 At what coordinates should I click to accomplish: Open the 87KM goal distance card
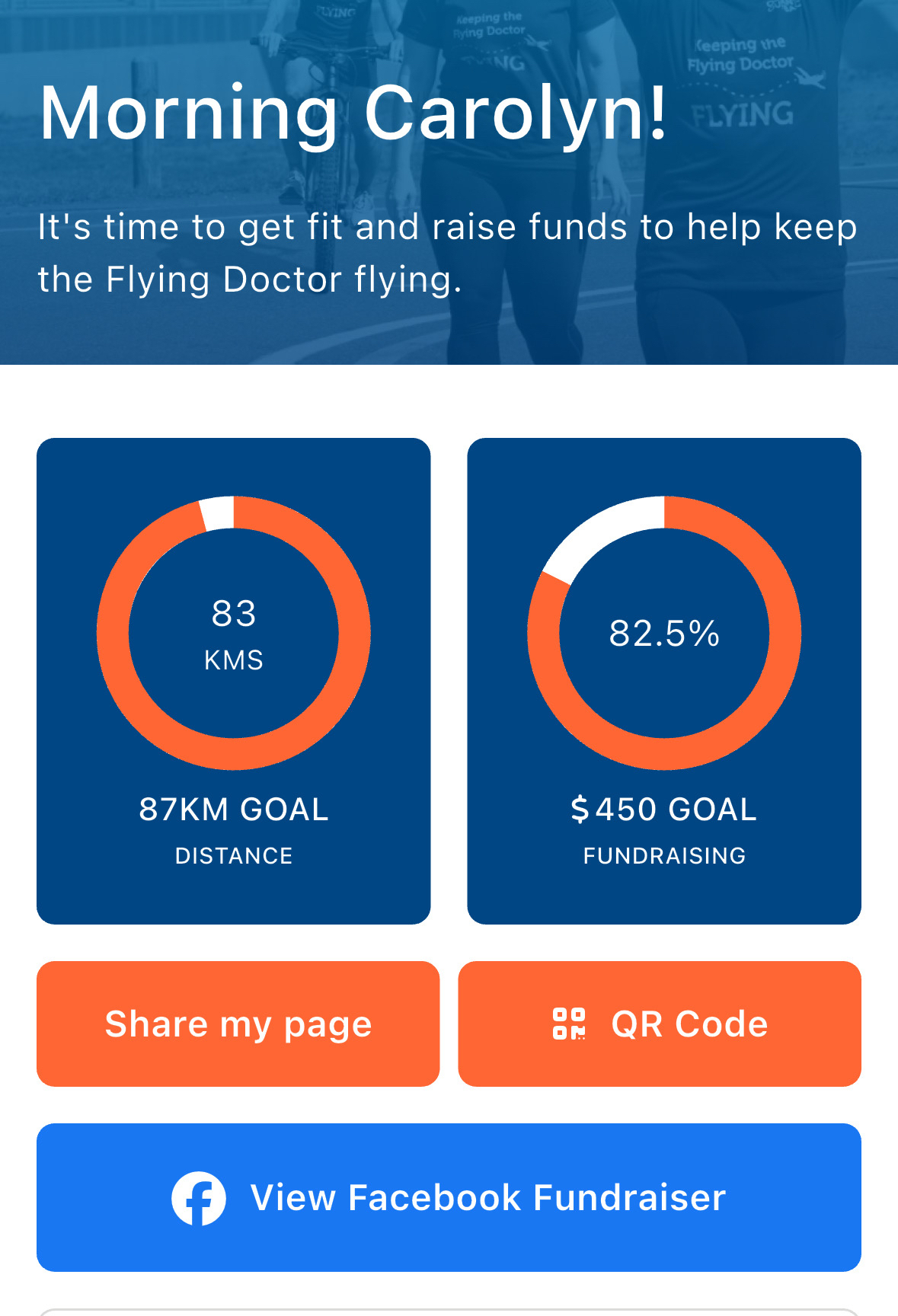coord(234,681)
